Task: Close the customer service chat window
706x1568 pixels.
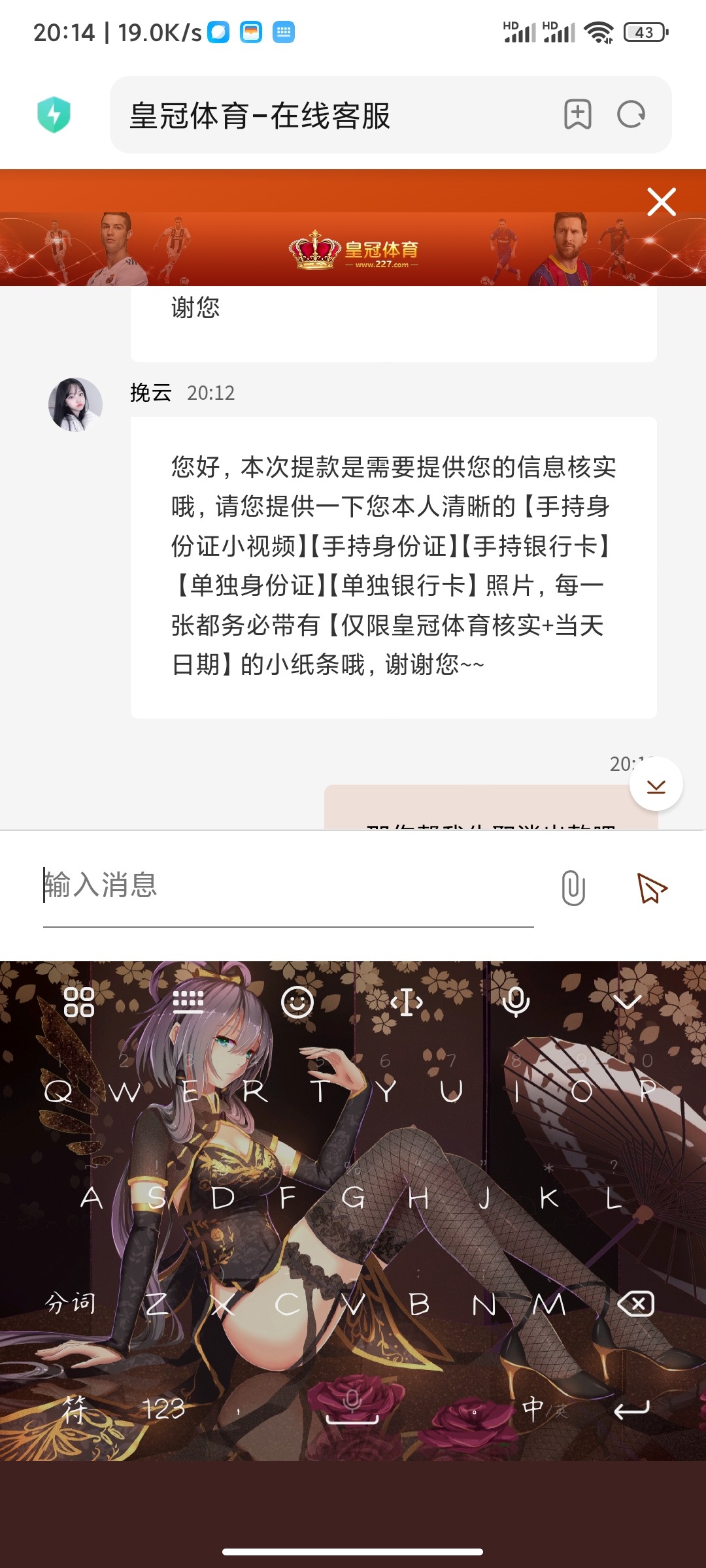Action: click(661, 202)
